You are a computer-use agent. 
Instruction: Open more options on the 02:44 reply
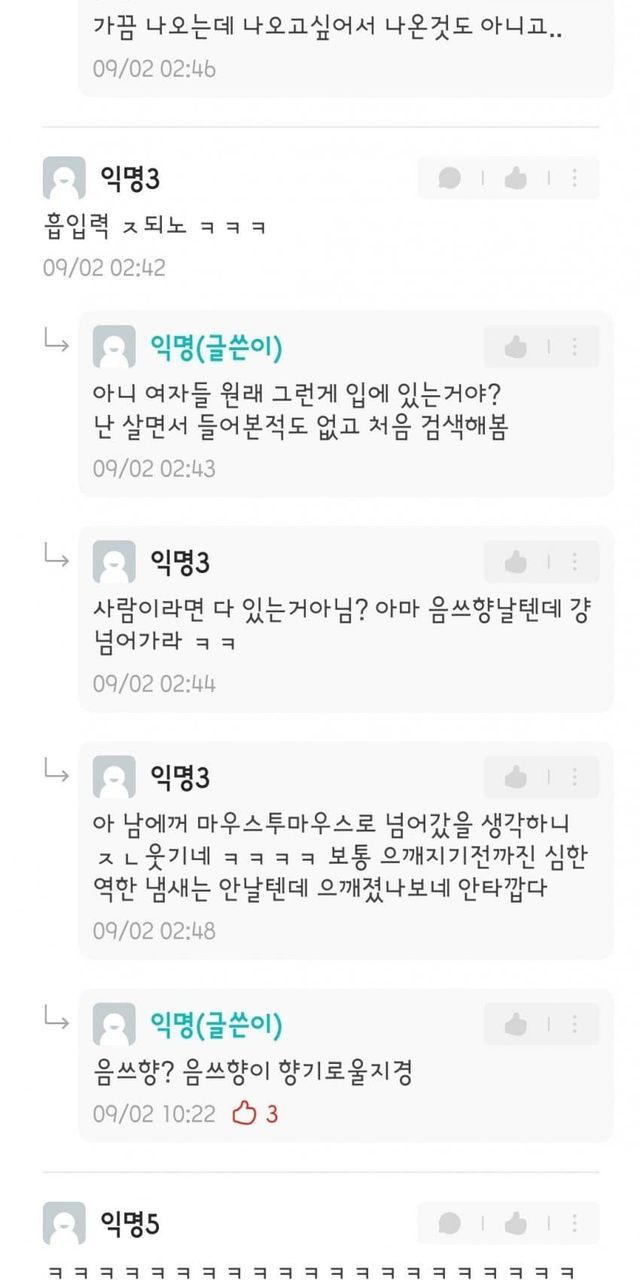tap(575, 562)
